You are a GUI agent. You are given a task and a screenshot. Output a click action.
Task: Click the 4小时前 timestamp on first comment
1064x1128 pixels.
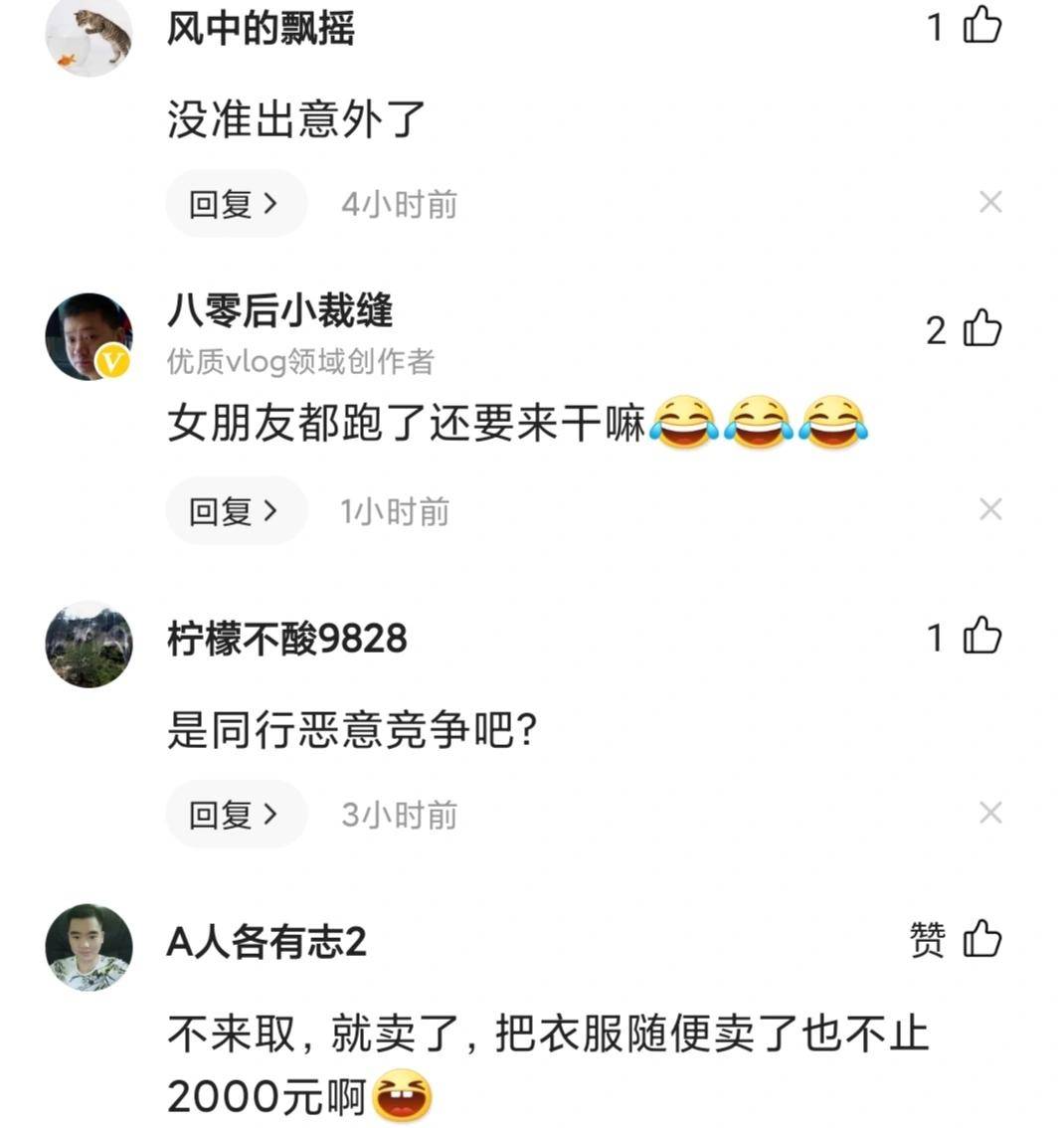click(x=398, y=202)
